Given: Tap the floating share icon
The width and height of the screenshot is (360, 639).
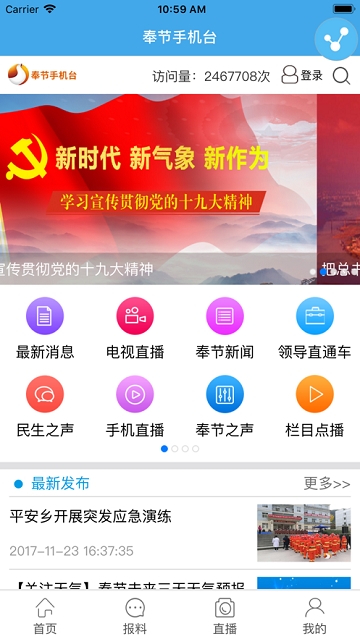Looking at the screenshot, I should [336, 39].
